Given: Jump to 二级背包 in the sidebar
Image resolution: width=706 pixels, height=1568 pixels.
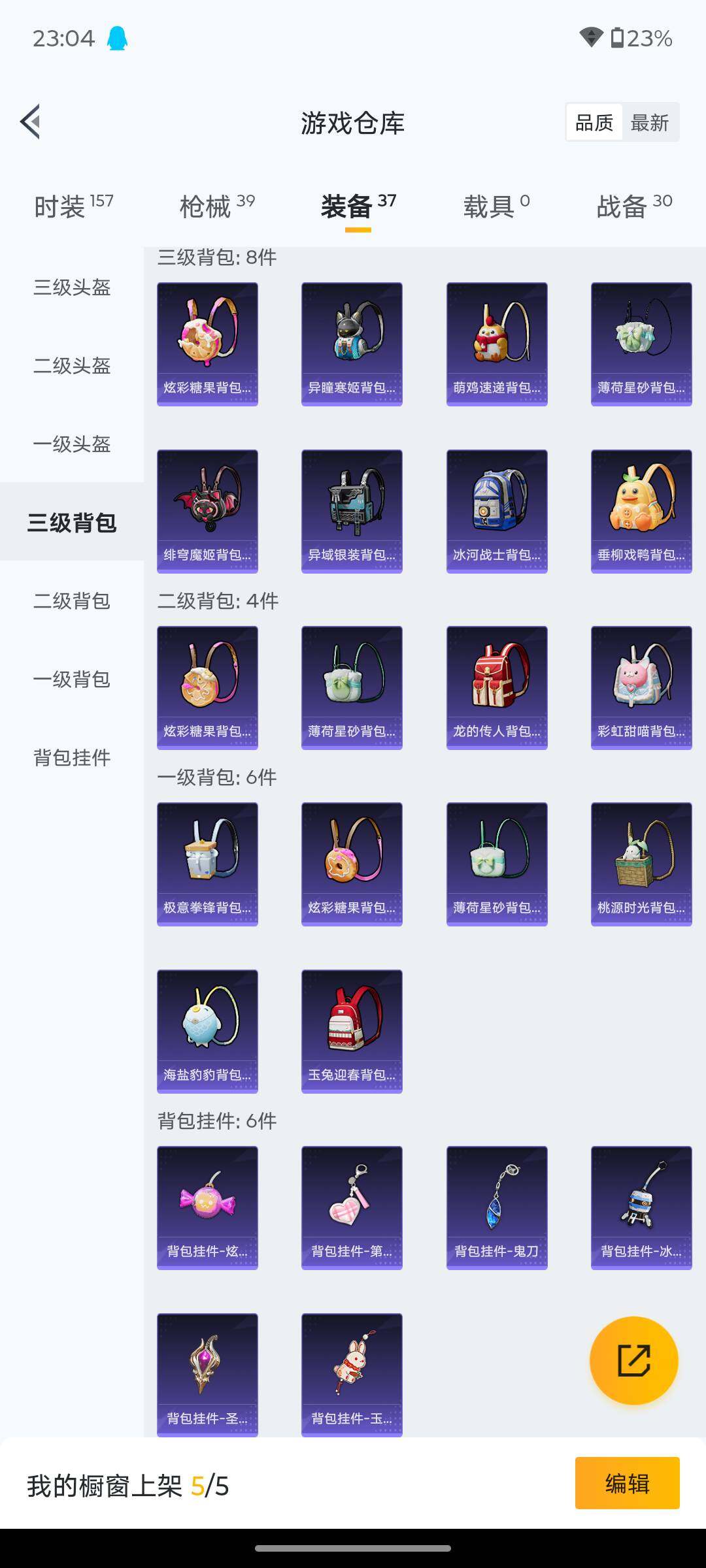Looking at the screenshot, I should coord(72,601).
